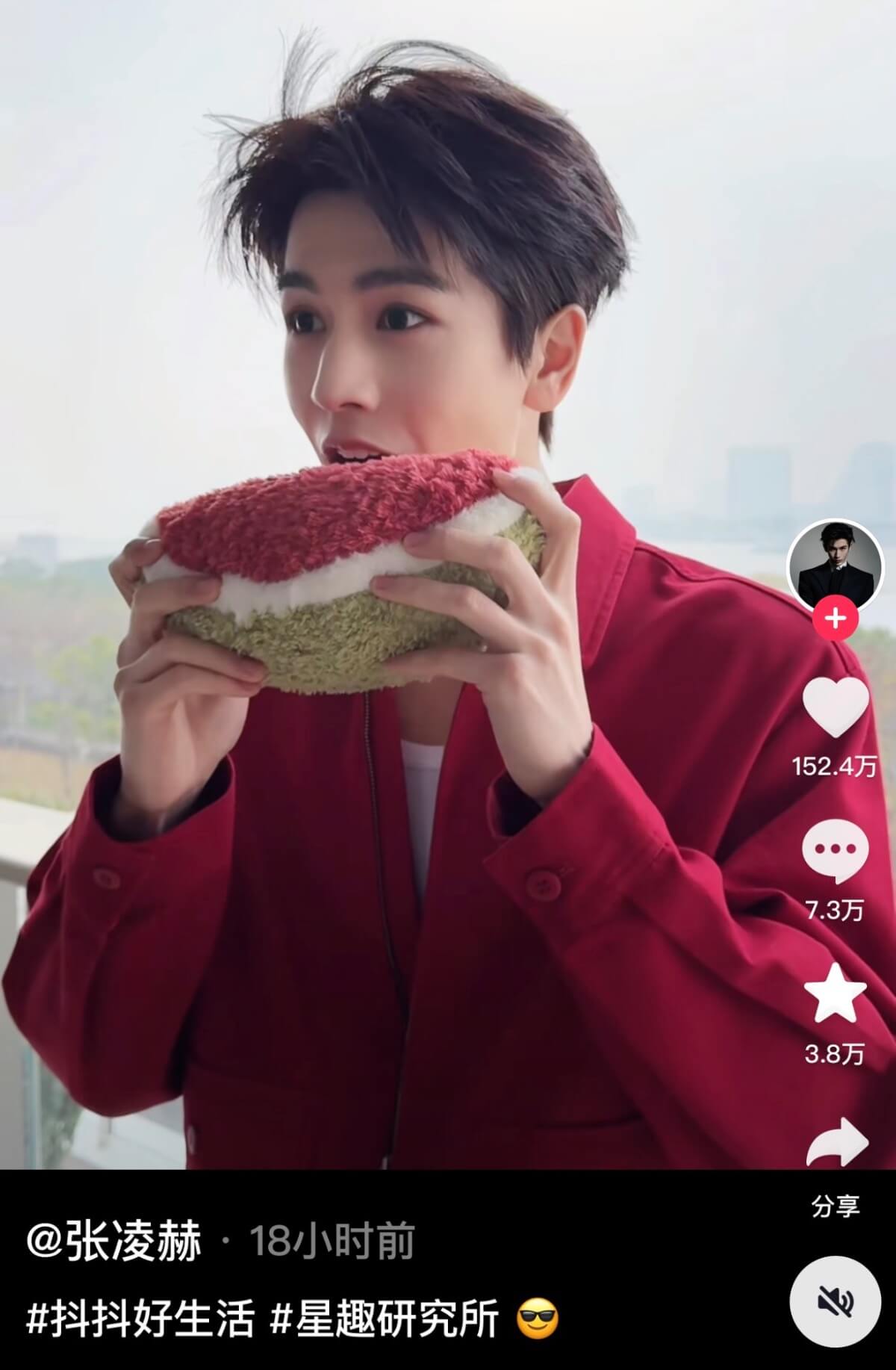
Task: Like this video with the heart
Action: pos(835,707)
